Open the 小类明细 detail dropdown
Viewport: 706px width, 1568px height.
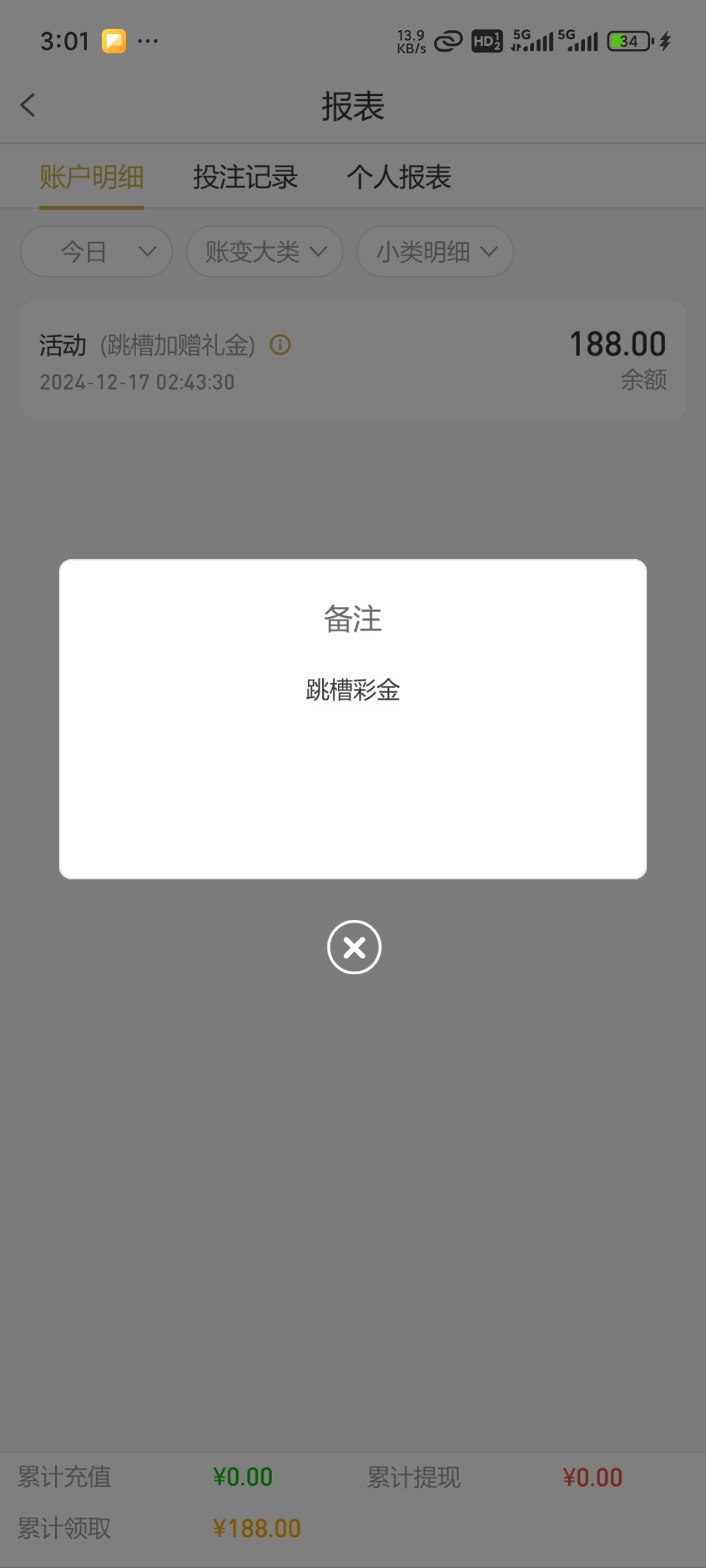[x=433, y=252]
